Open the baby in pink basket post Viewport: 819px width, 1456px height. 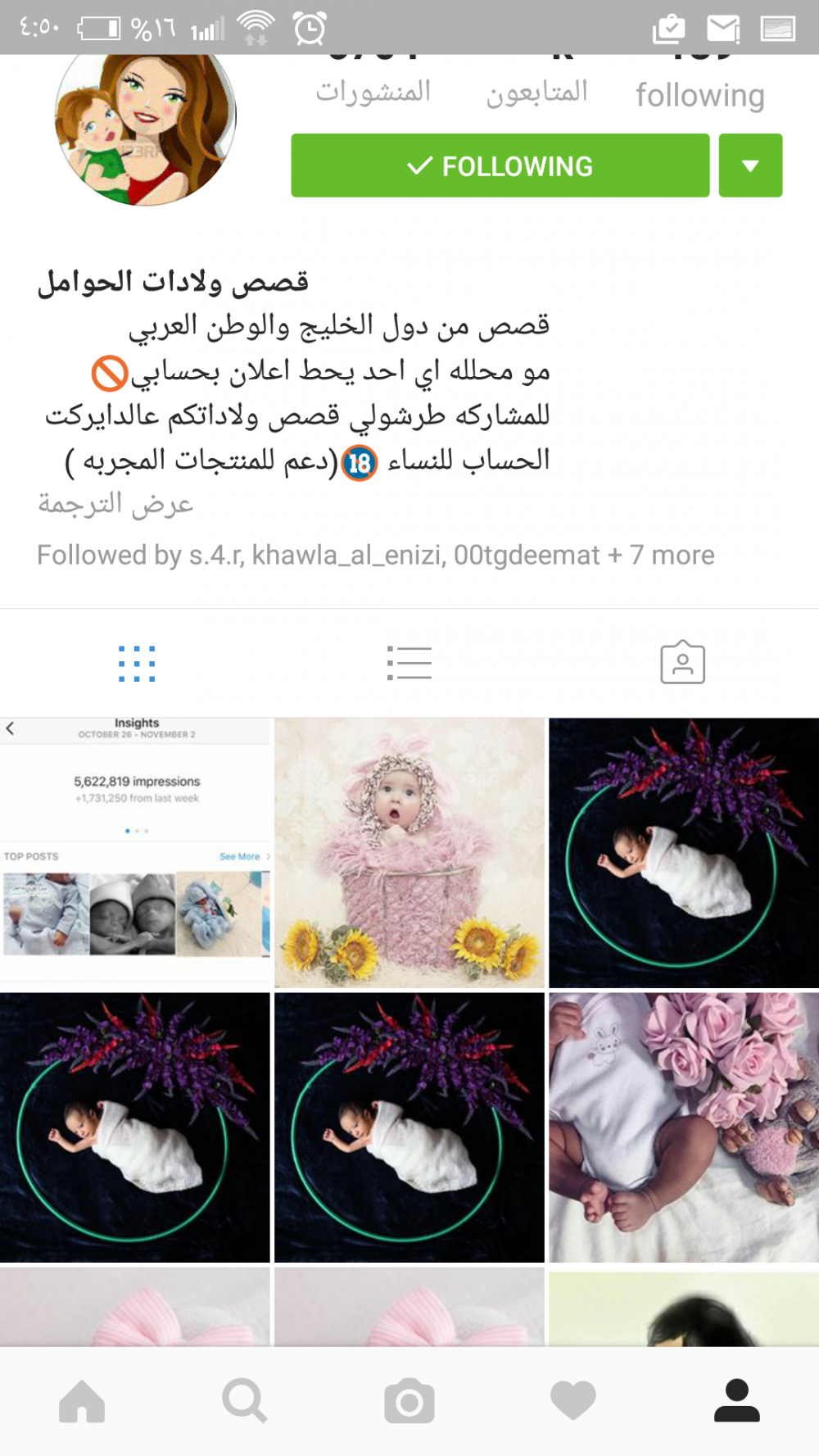point(409,852)
